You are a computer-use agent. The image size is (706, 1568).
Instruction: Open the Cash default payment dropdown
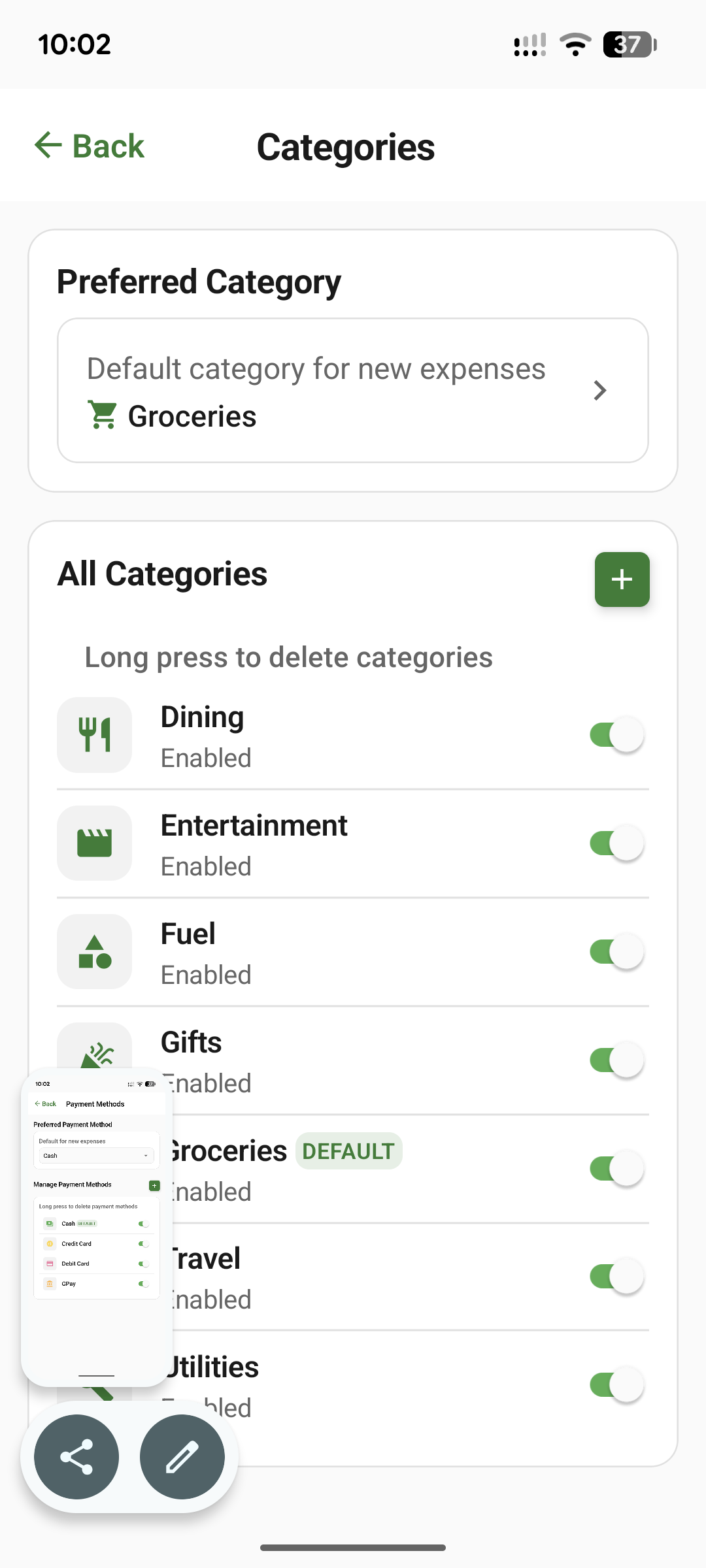[x=95, y=1155]
